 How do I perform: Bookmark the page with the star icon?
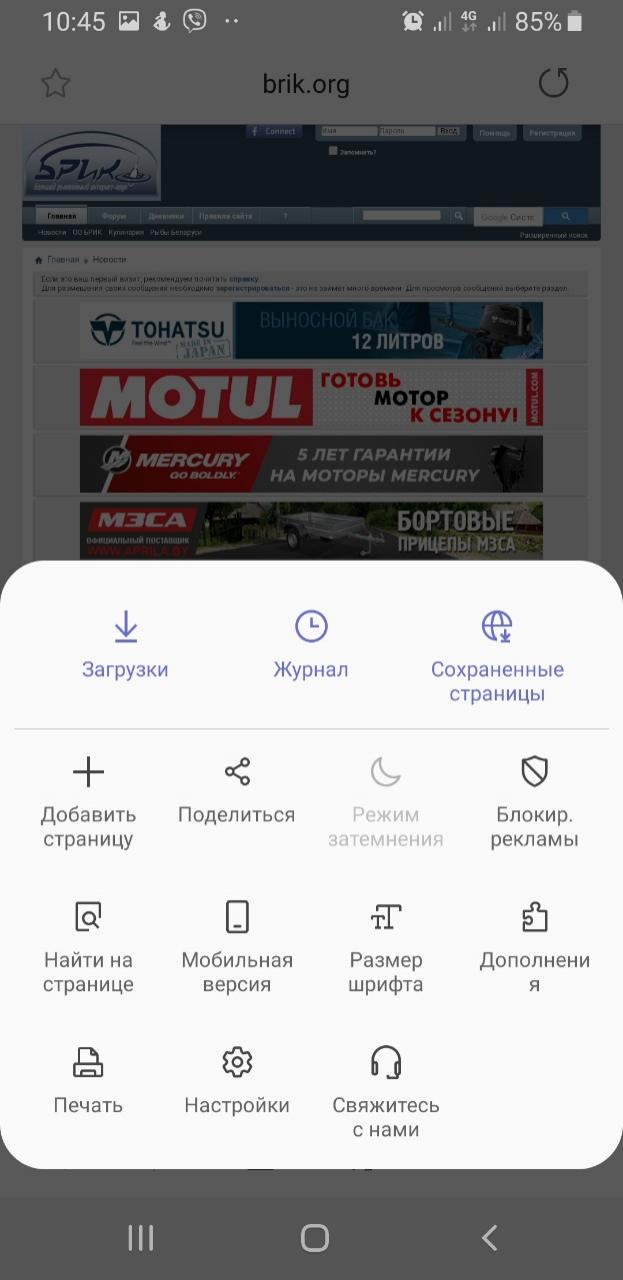[x=56, y=84]
